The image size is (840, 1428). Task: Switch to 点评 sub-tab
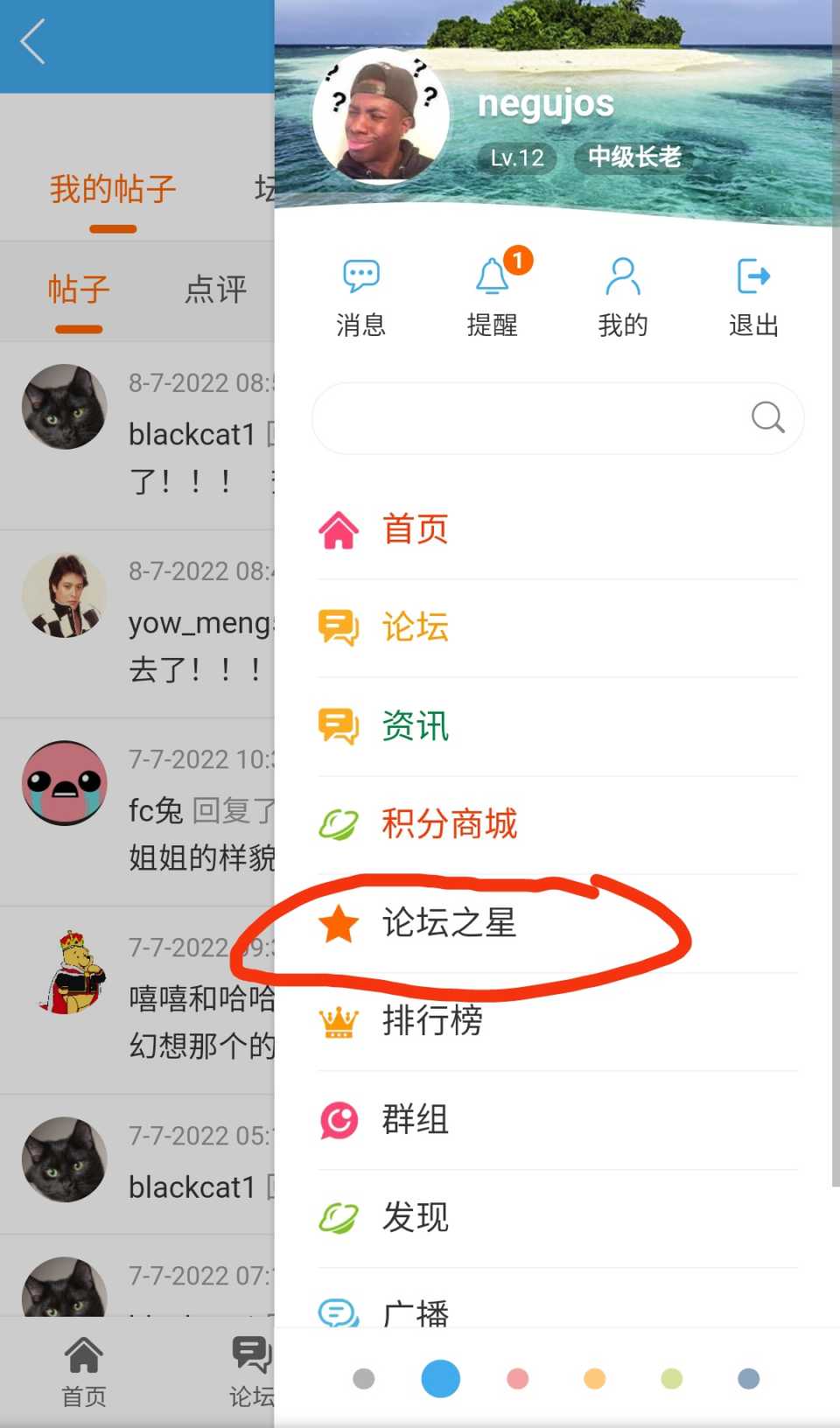tap(215, 290)
